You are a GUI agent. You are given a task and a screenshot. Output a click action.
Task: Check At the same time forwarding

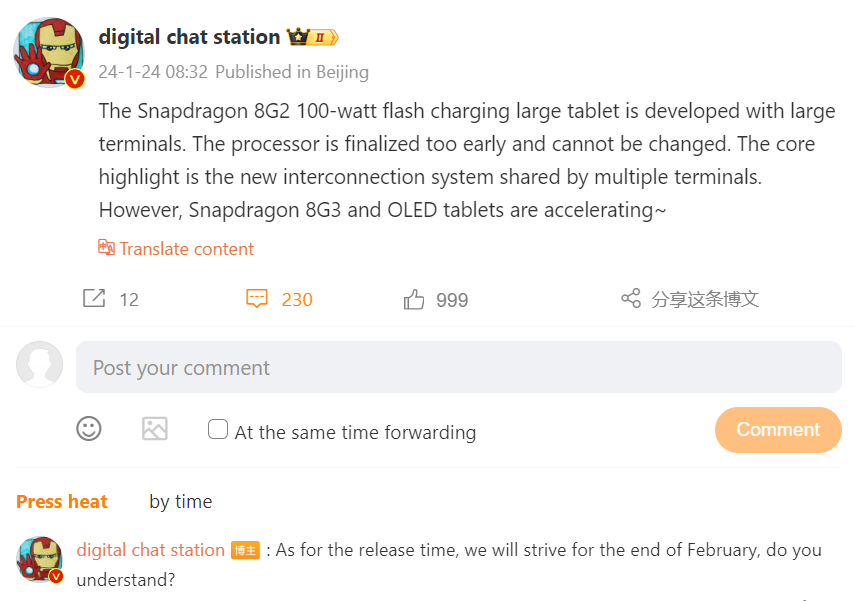(x=218, y=430)
